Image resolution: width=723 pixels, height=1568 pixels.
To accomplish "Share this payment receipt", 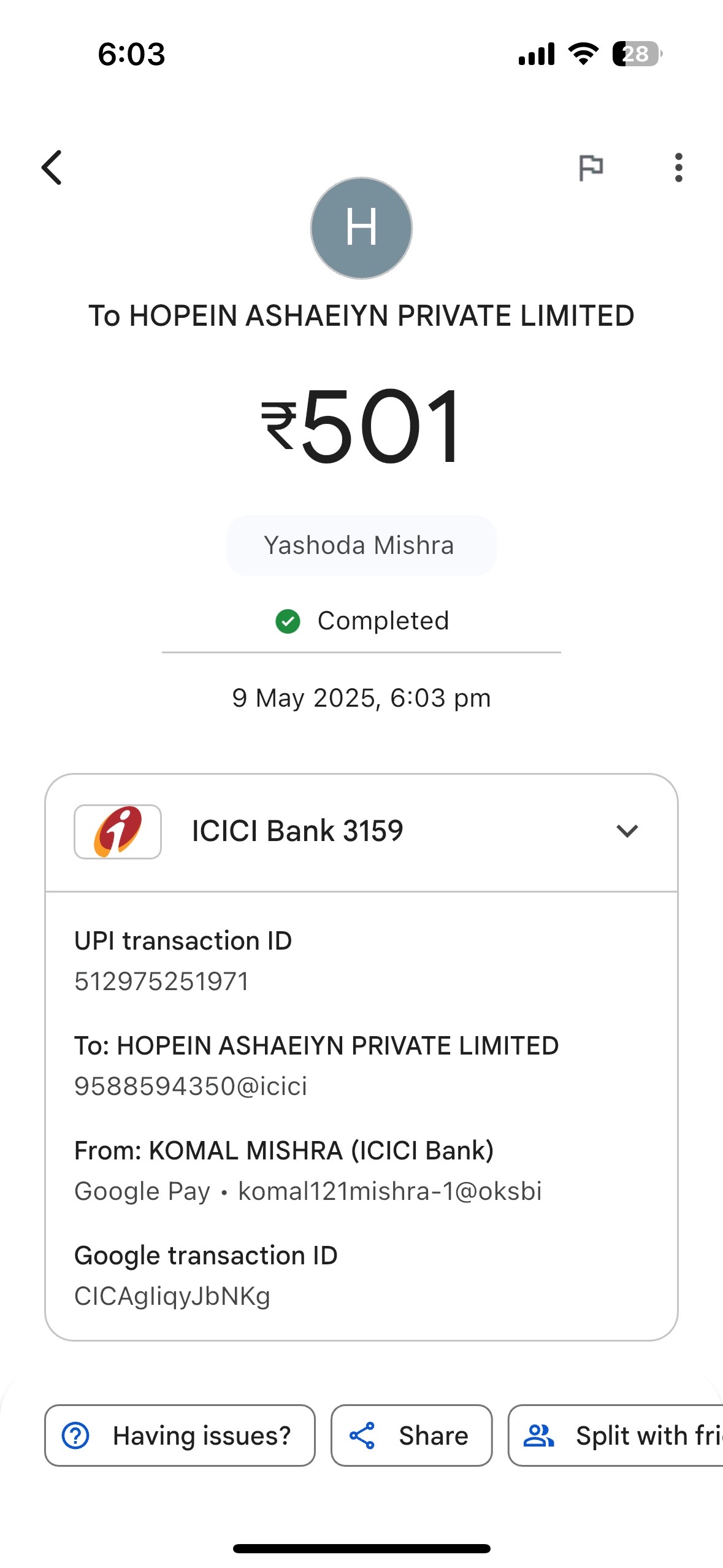I will tap(411, 1435).
